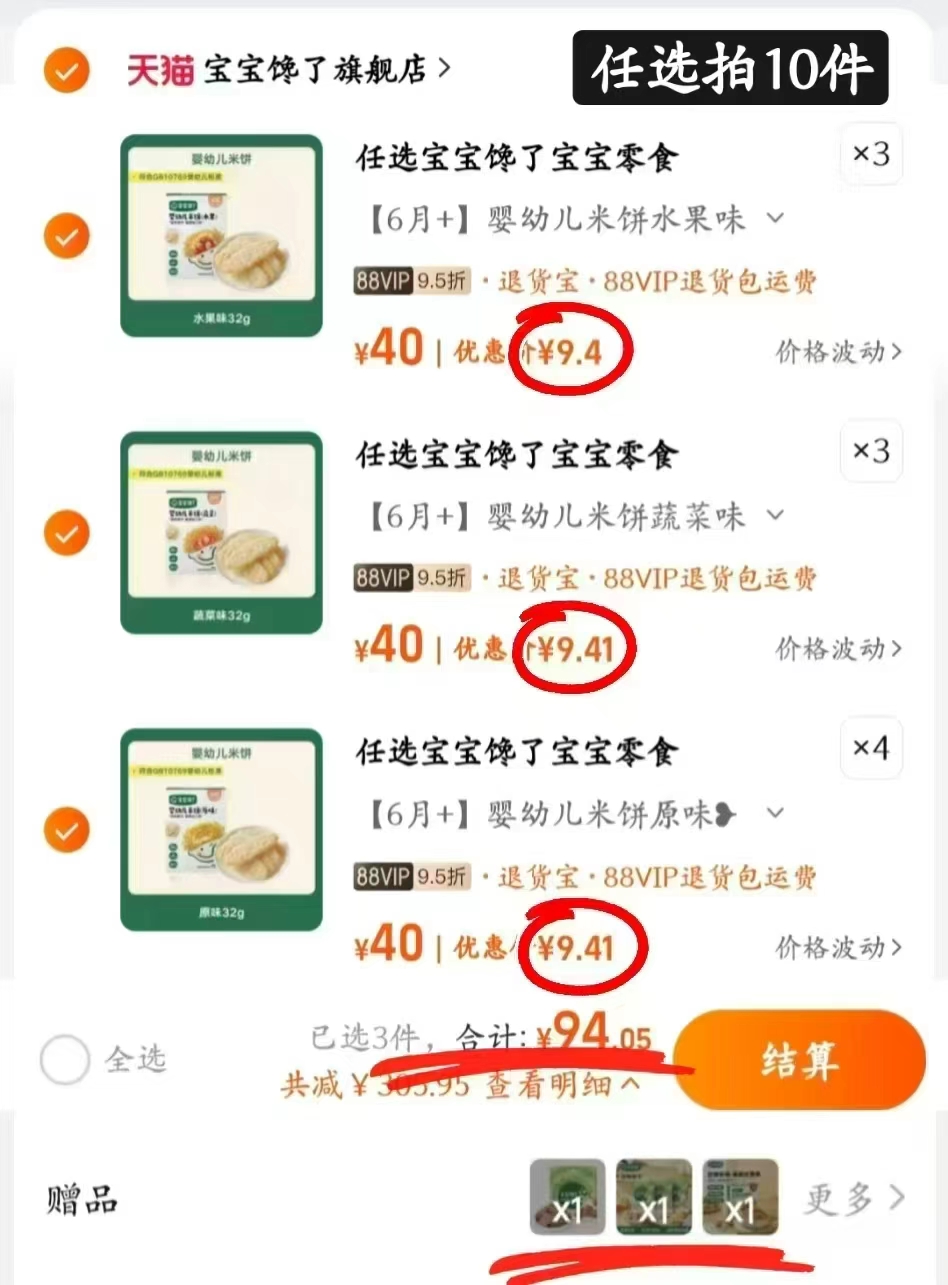Deselect the original flavor rice cracker item
This screenshot has width=948, height=1285.
(x=66, y=830)
